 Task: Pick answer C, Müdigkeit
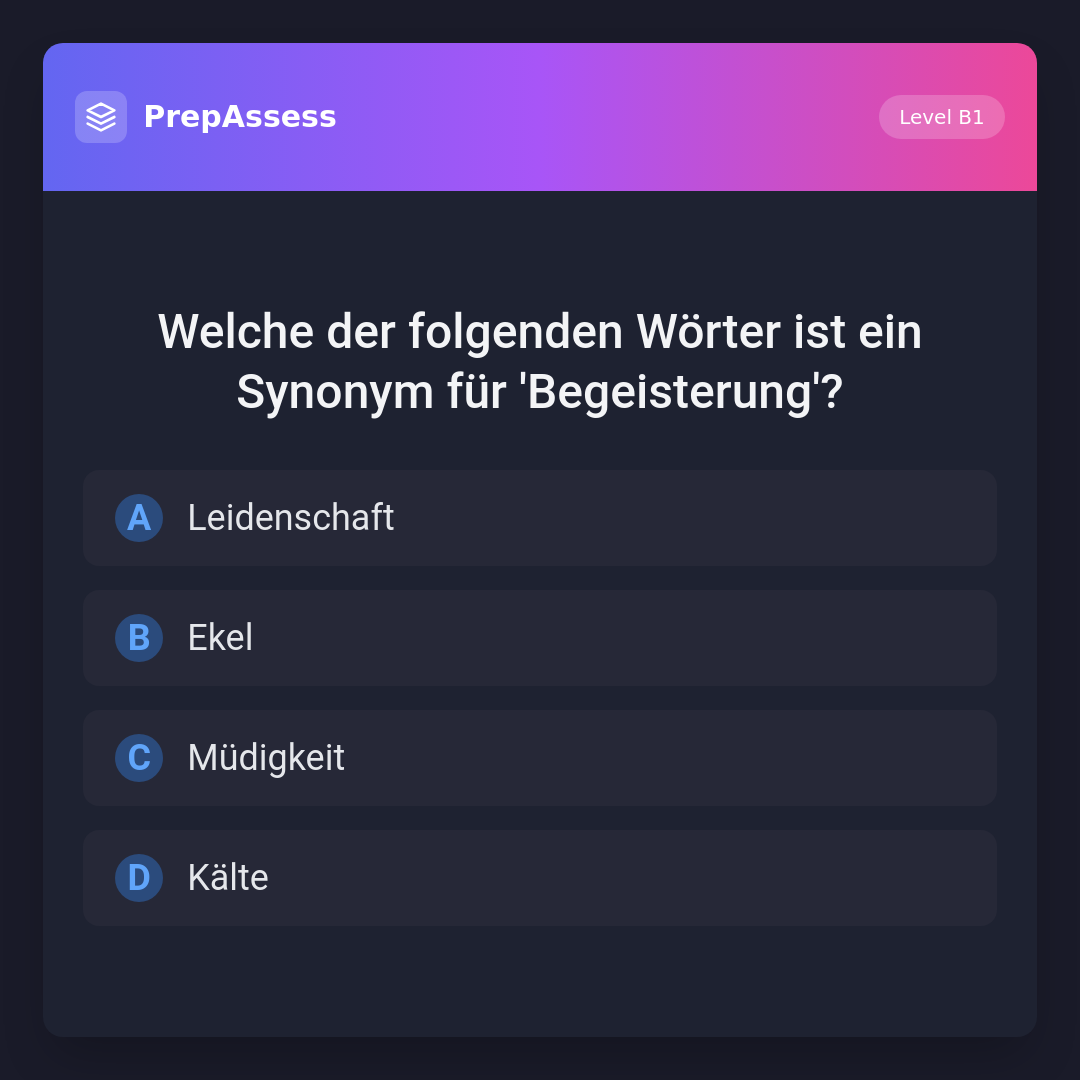click(x=539, y=758)
